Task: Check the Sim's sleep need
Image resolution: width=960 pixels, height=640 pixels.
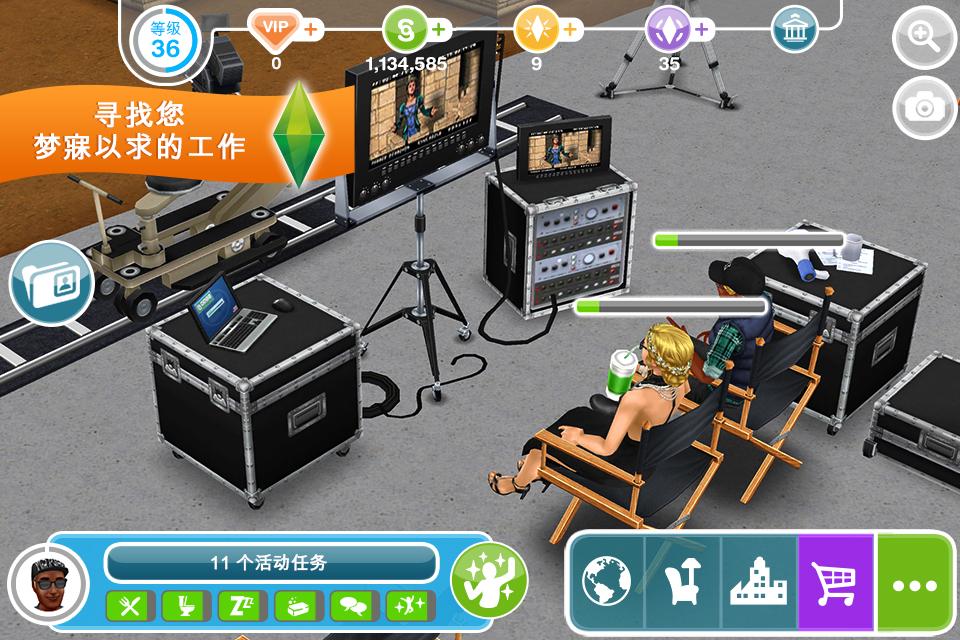Action: click(x=242, y=606)
